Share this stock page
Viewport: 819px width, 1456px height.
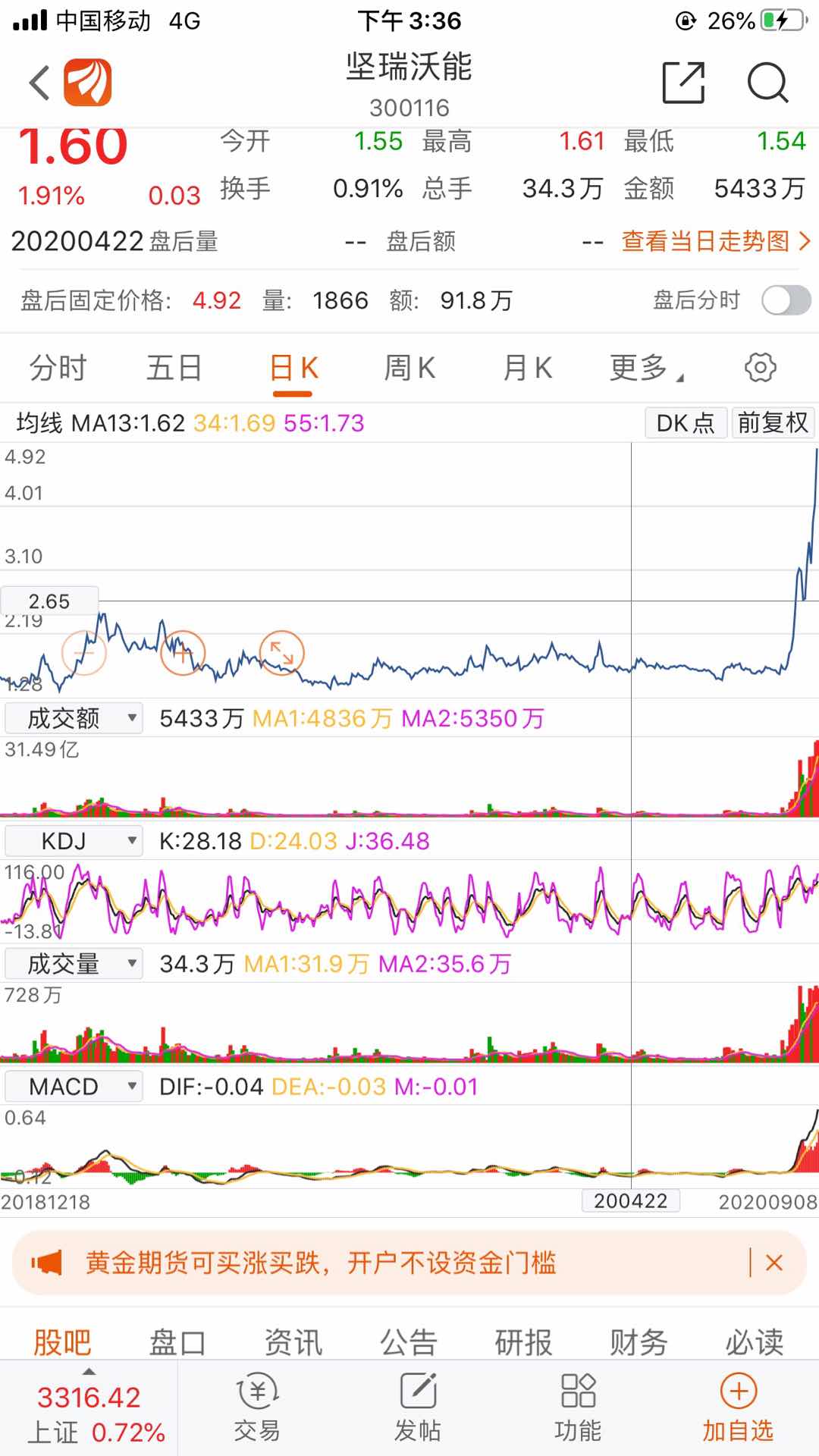click(683, 83)
